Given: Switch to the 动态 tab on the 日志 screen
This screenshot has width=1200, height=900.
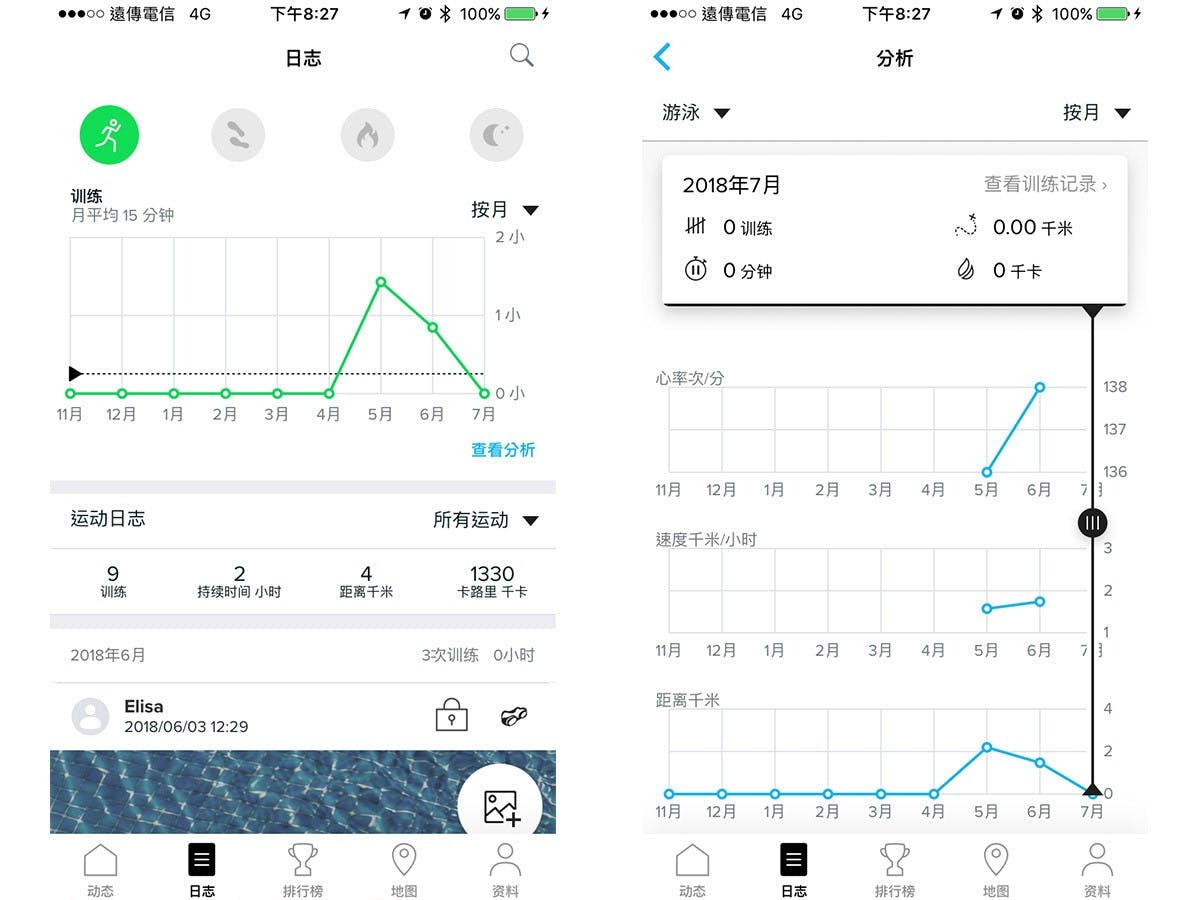Looking at the screenshot, I should pos(100,870).
